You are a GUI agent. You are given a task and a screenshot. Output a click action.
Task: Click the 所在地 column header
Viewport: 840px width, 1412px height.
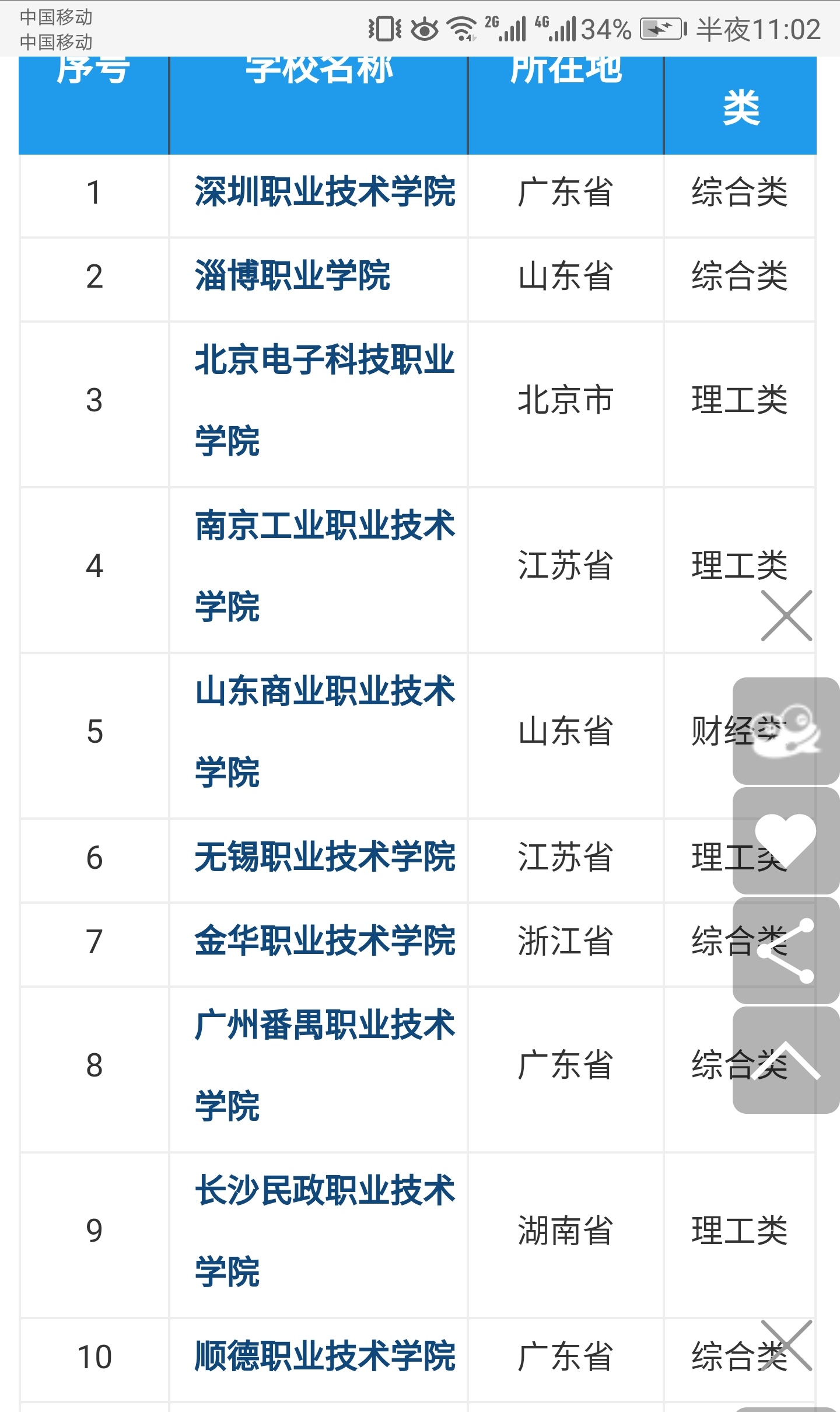point(565,70)
